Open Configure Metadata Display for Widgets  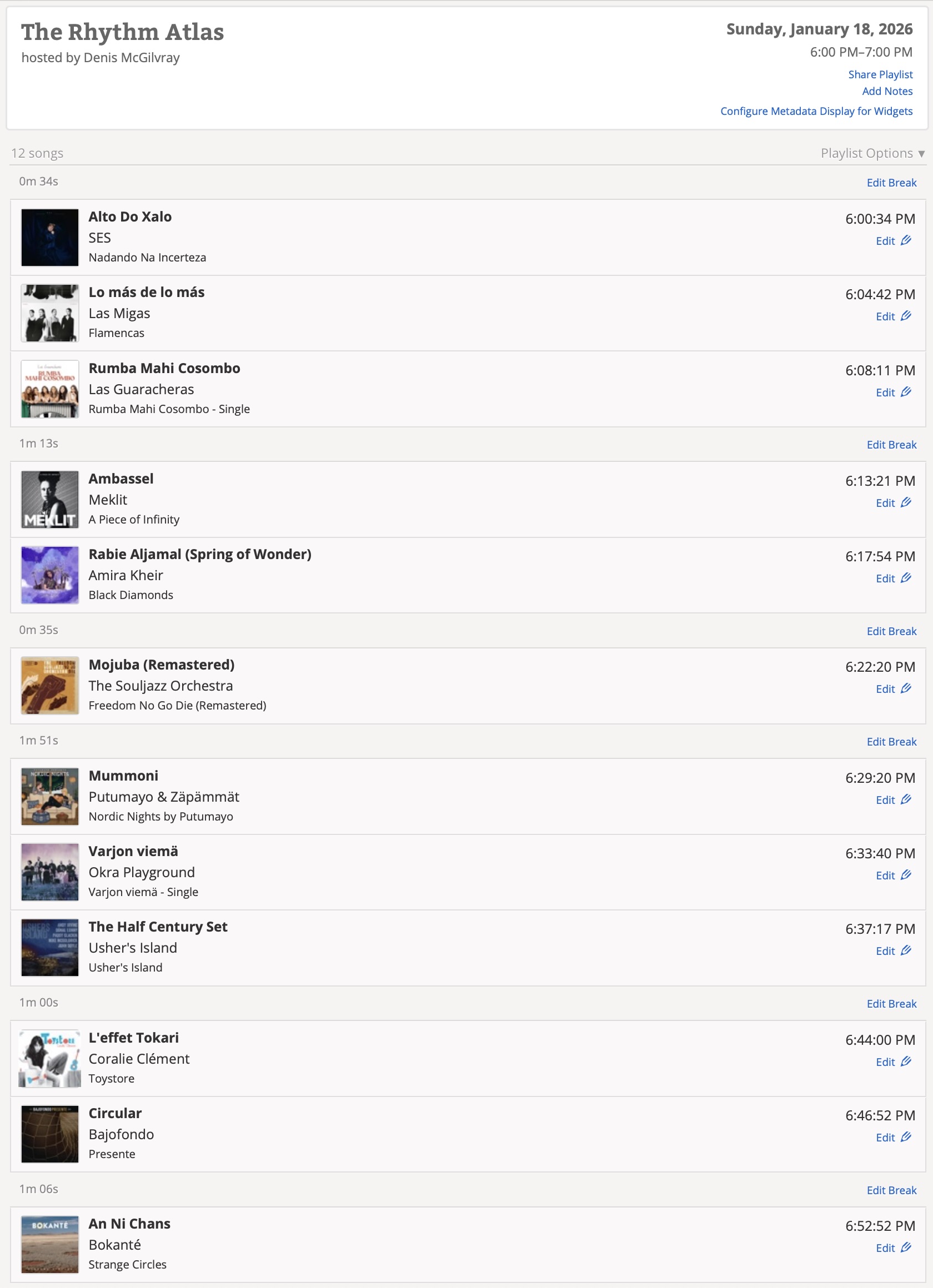tap(816, 111)
